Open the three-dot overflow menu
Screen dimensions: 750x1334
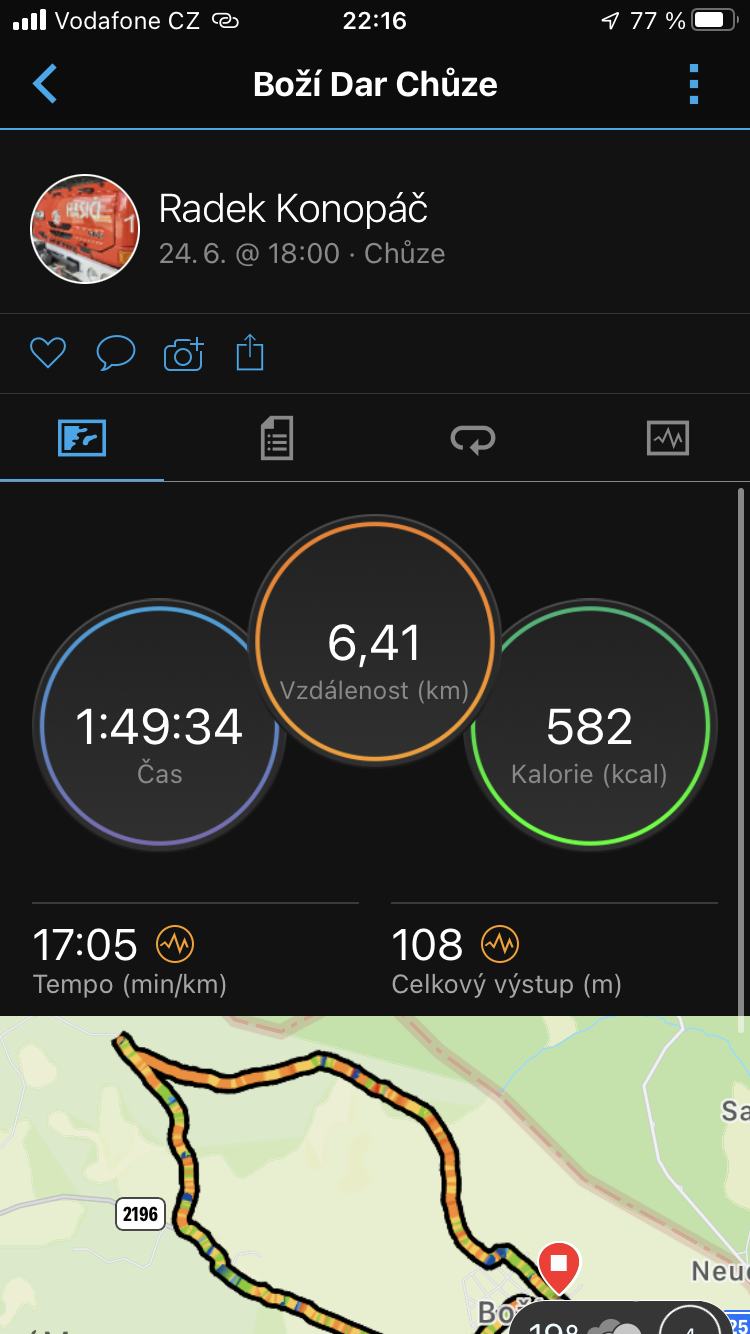click(694, 84)
